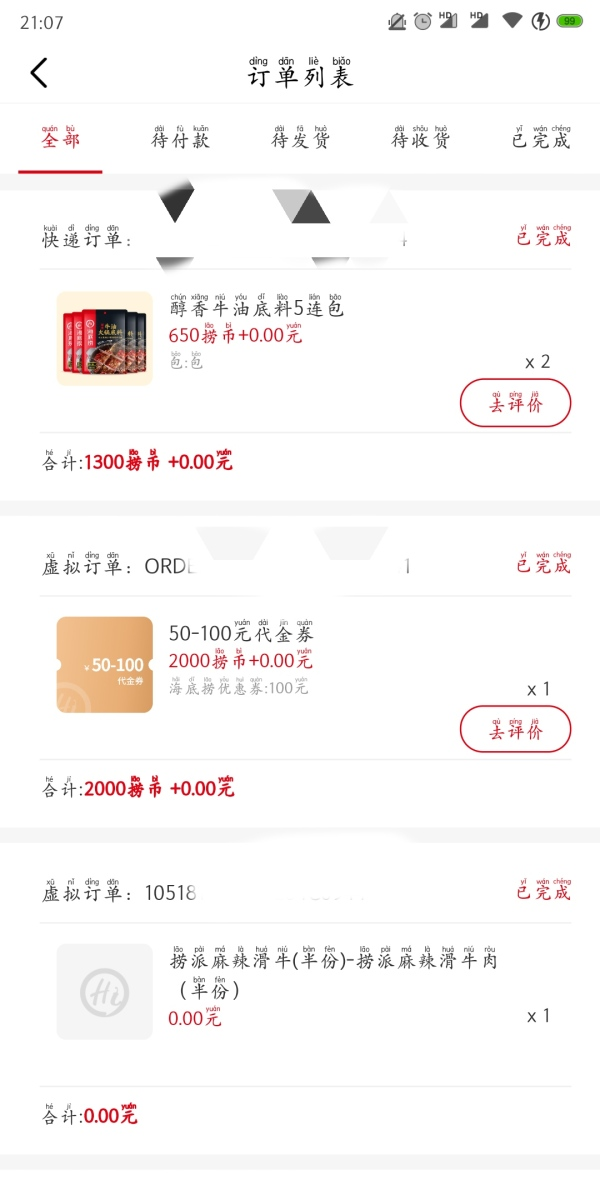Tap 去评价 for 50-100元代金券
This screenshot has height=1200, width=600.
(x=515, y=730)
